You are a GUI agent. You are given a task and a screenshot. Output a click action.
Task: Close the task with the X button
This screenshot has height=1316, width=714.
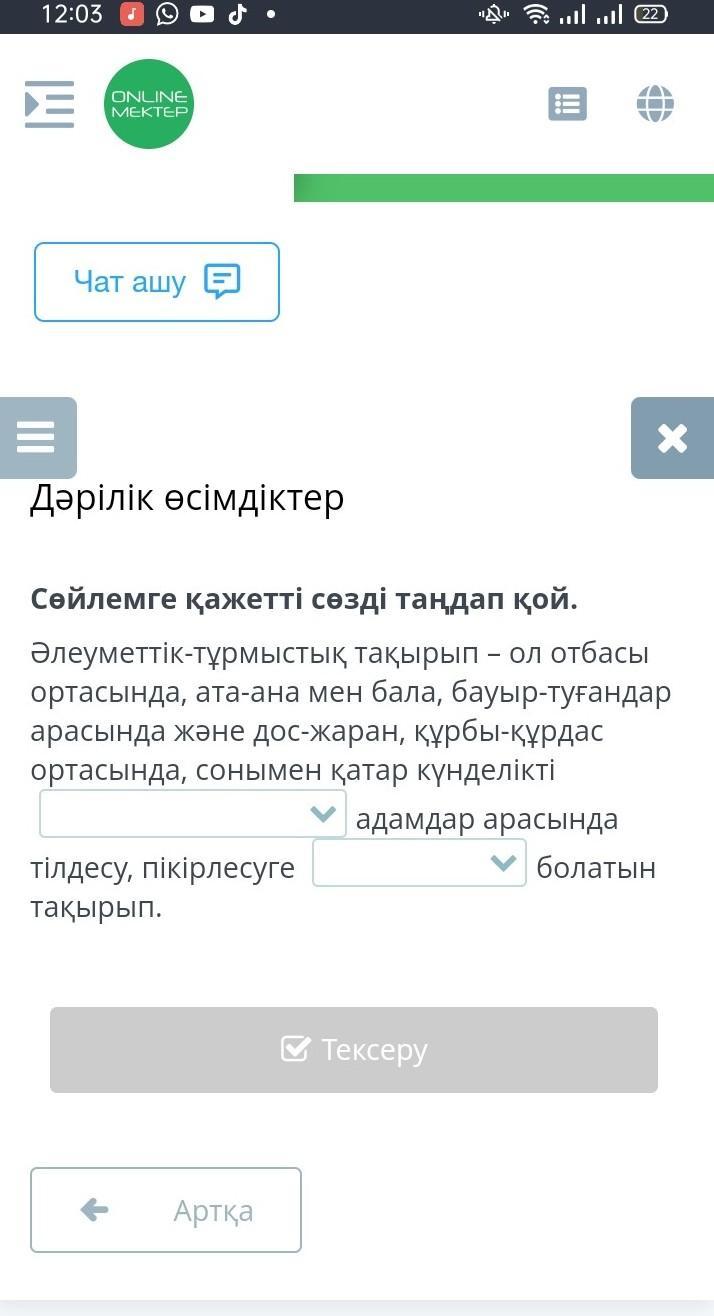[x=672, y=438]
